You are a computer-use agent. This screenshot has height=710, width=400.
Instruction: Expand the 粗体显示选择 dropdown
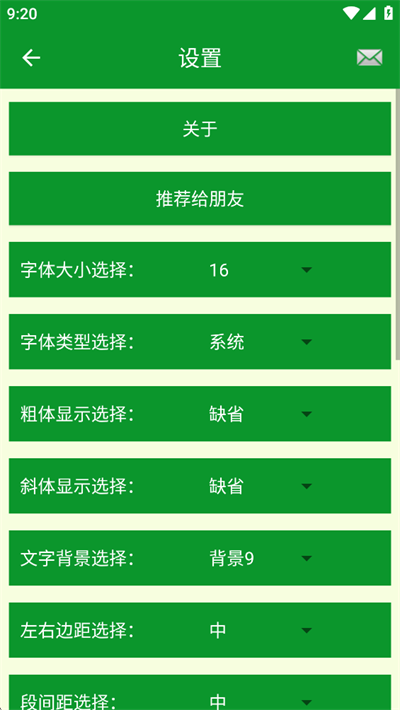coord(261,414)
